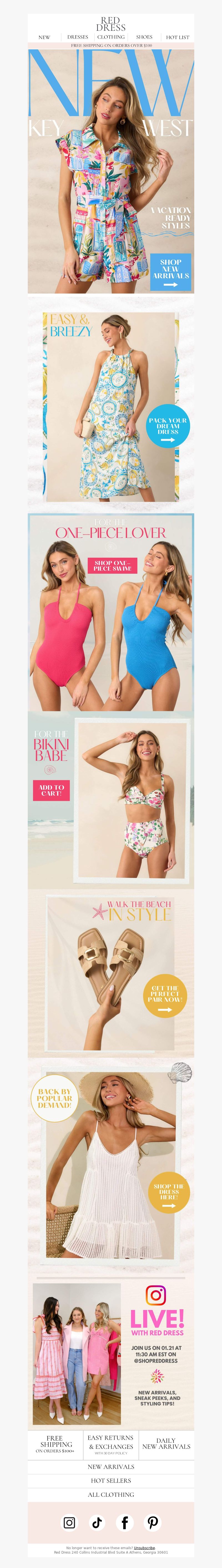
Task: Open the ALL CLOTHING footer row
Action: click(x=111, y=1494)
